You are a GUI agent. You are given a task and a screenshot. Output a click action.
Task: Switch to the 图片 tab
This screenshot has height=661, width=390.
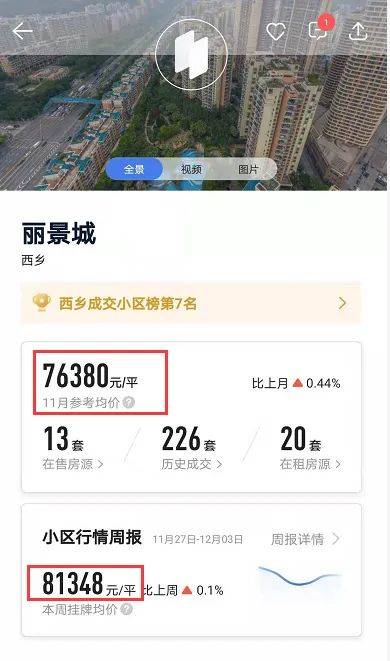coord(248,169)
